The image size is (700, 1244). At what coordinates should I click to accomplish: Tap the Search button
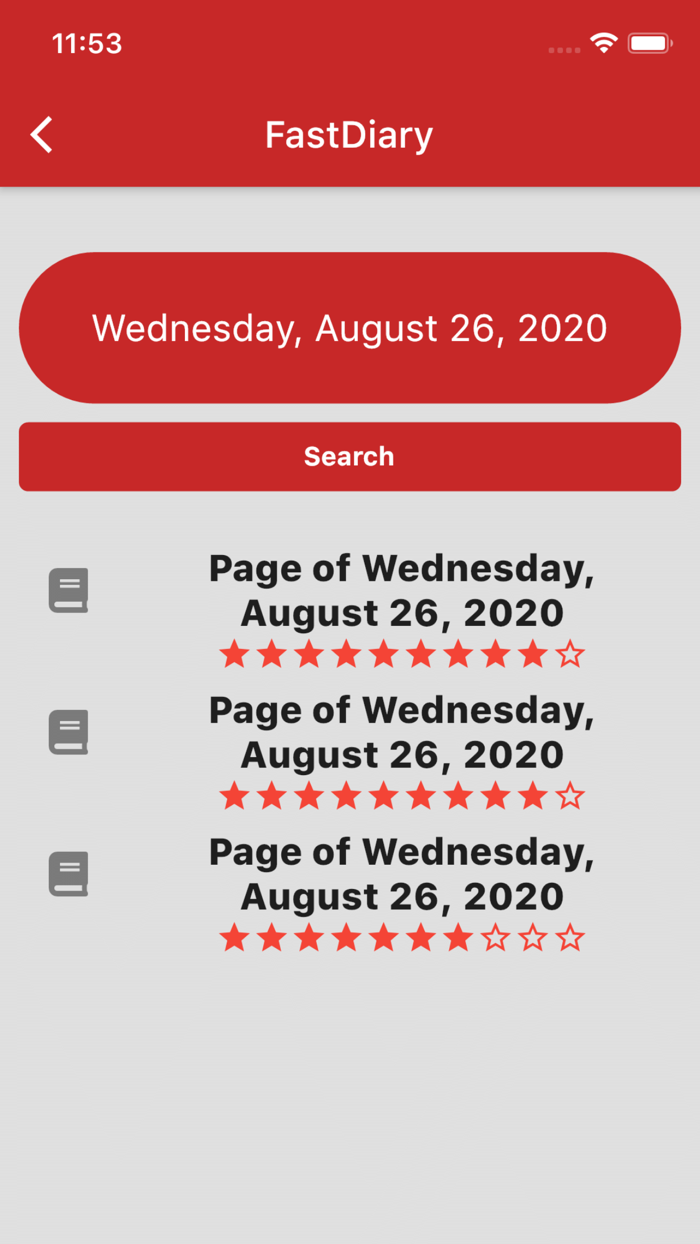point(350,457)
